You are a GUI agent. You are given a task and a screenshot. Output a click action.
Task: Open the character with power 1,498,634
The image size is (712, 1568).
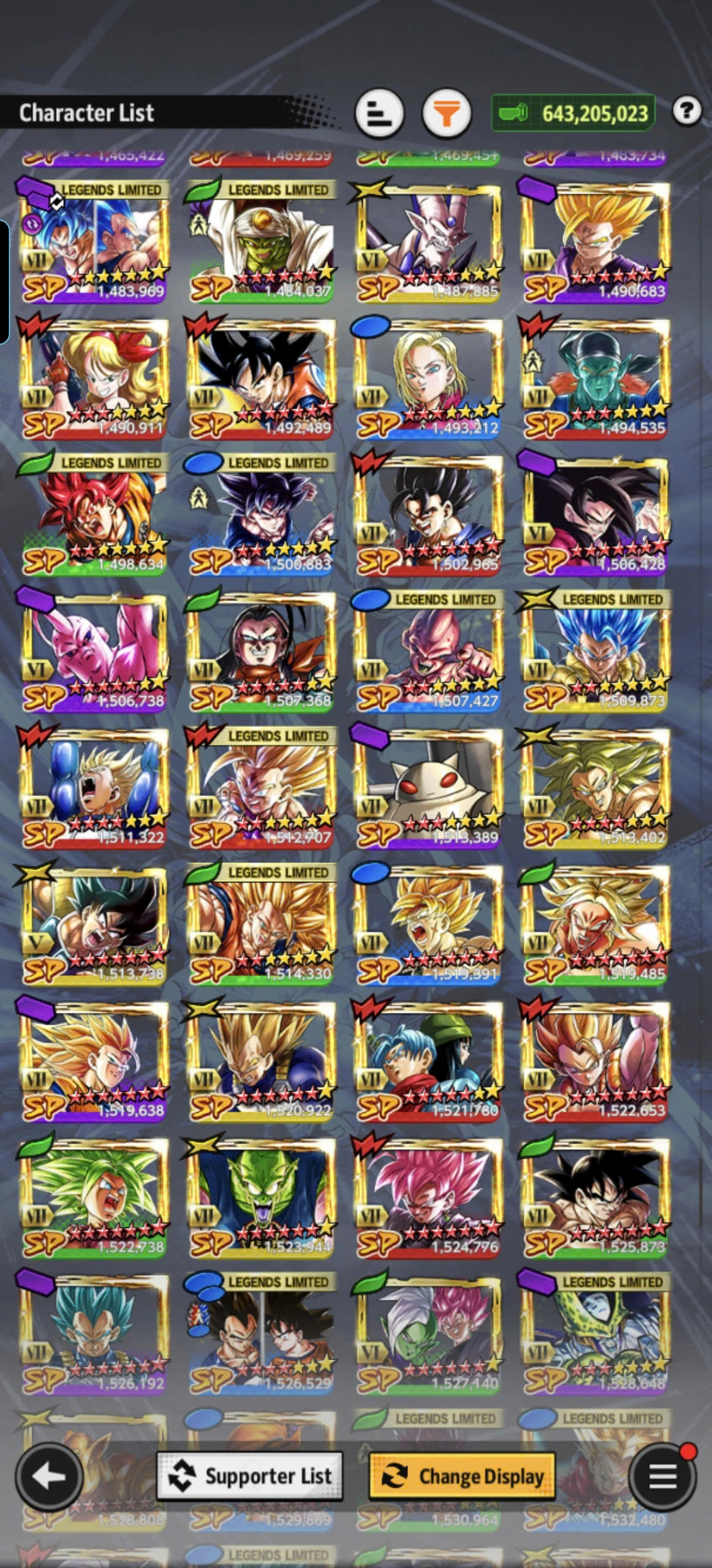(94, 514)
